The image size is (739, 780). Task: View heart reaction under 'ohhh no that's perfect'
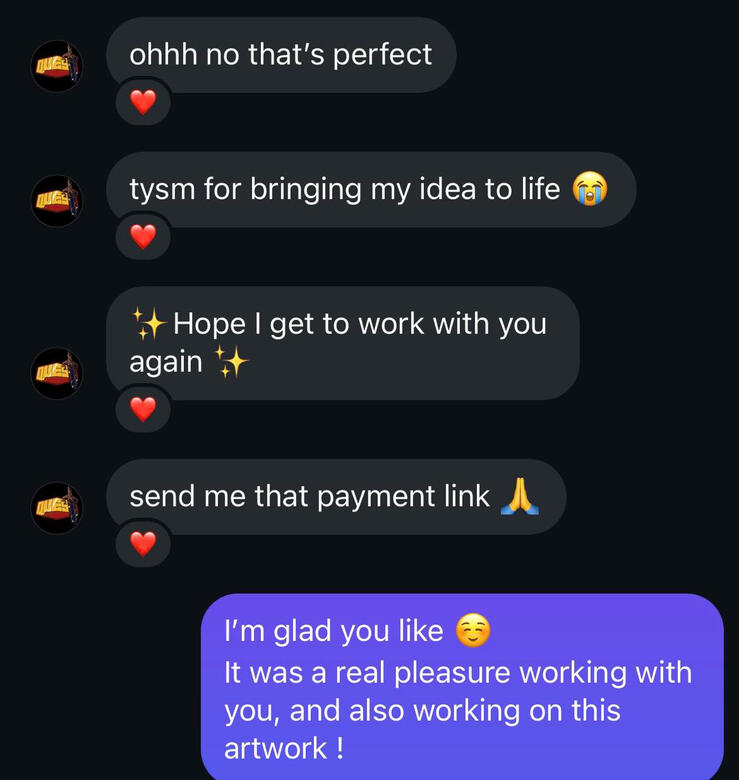pos(144,102)
